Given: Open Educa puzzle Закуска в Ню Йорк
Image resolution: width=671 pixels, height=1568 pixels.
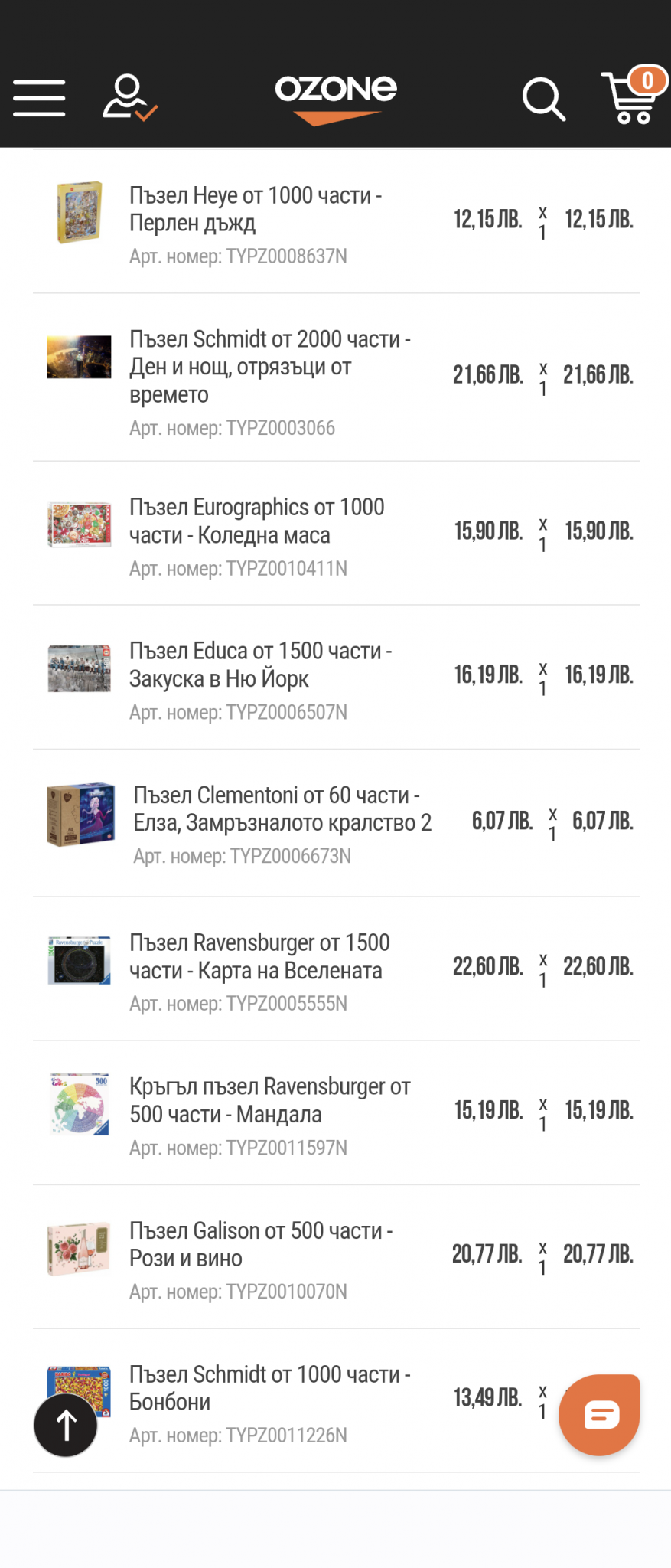Looking at the screenshot, I should [x=260, y=665].
